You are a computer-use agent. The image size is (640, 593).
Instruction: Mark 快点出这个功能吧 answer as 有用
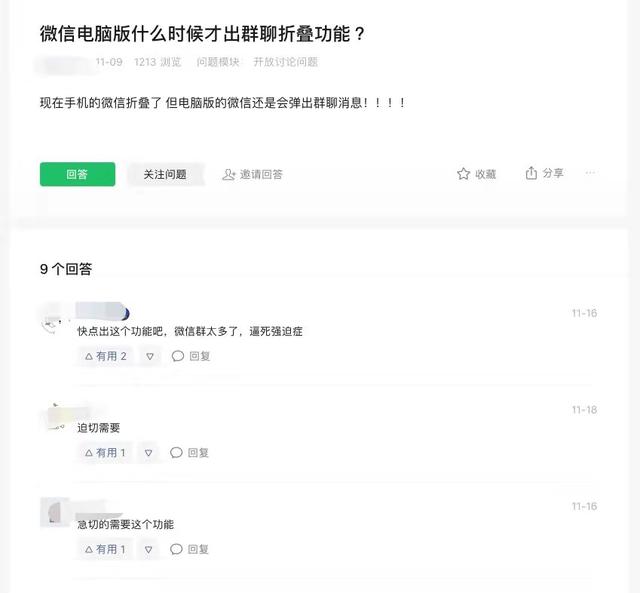point(105,356)
